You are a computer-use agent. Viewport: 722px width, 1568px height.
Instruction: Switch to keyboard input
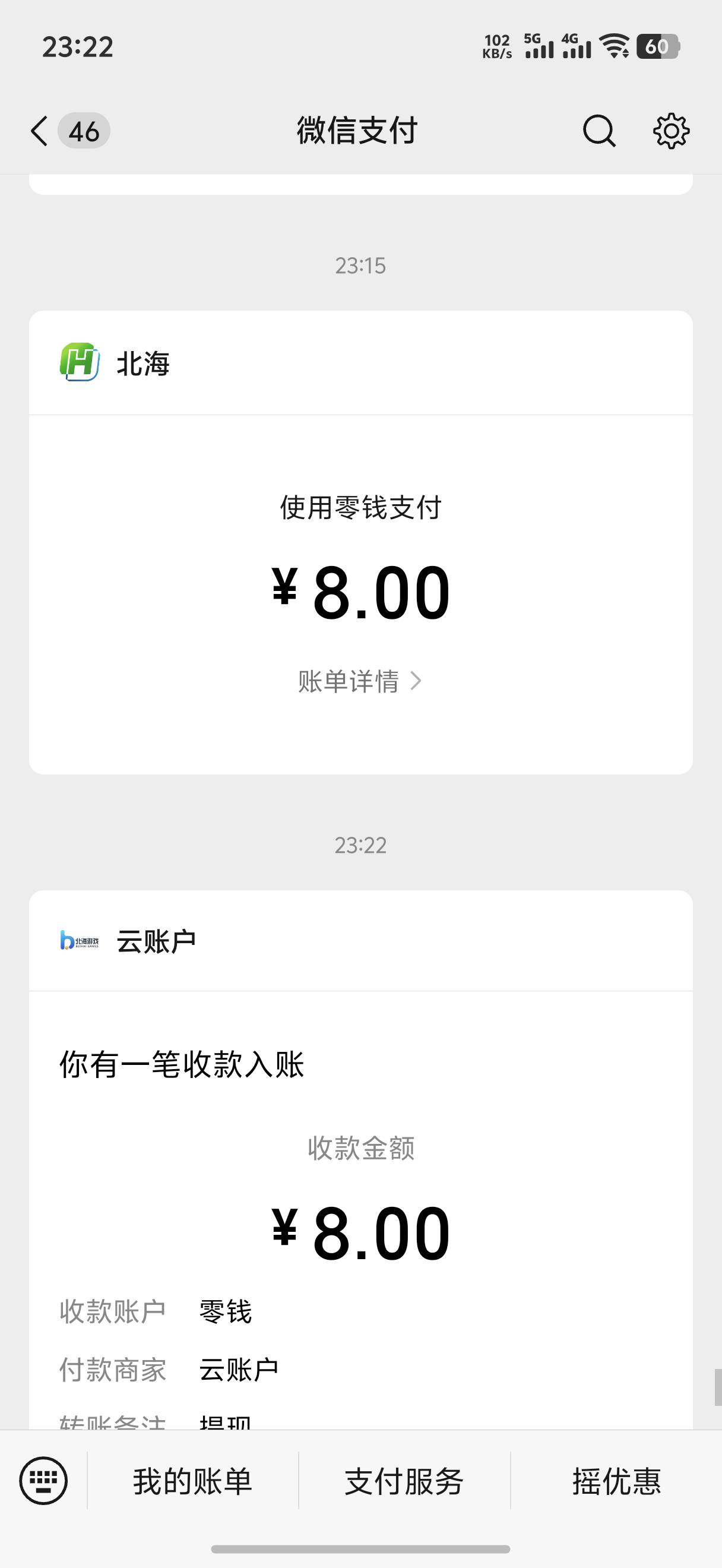tap(44, 1480)
